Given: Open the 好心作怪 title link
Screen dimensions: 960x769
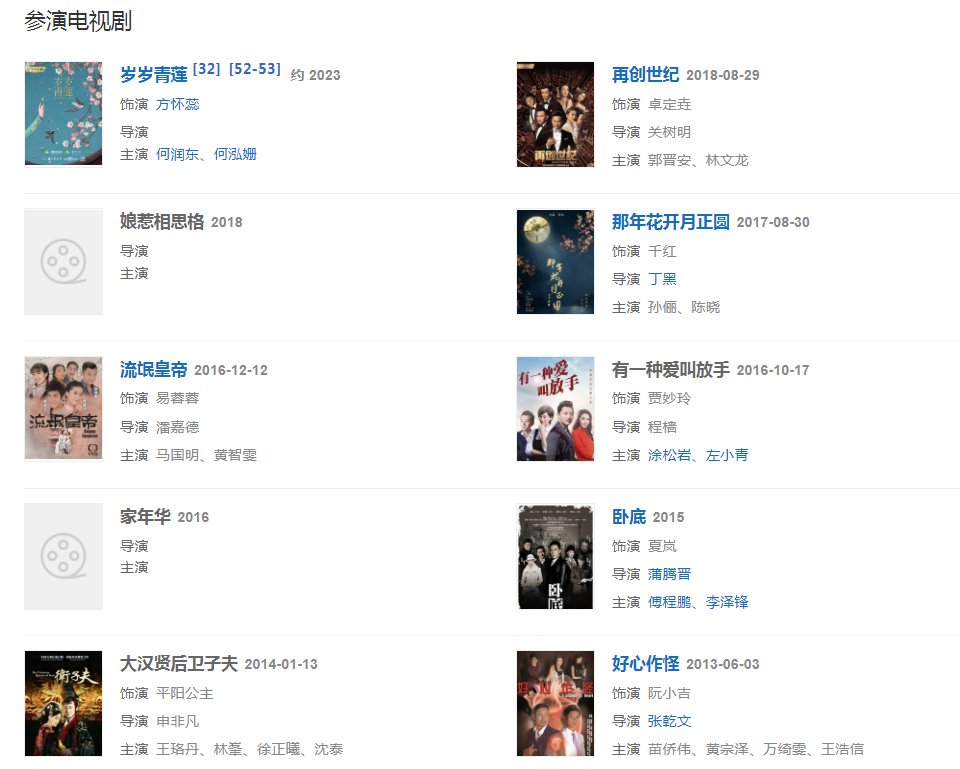Looking at the screenshot, I should [x=645, y=664].
